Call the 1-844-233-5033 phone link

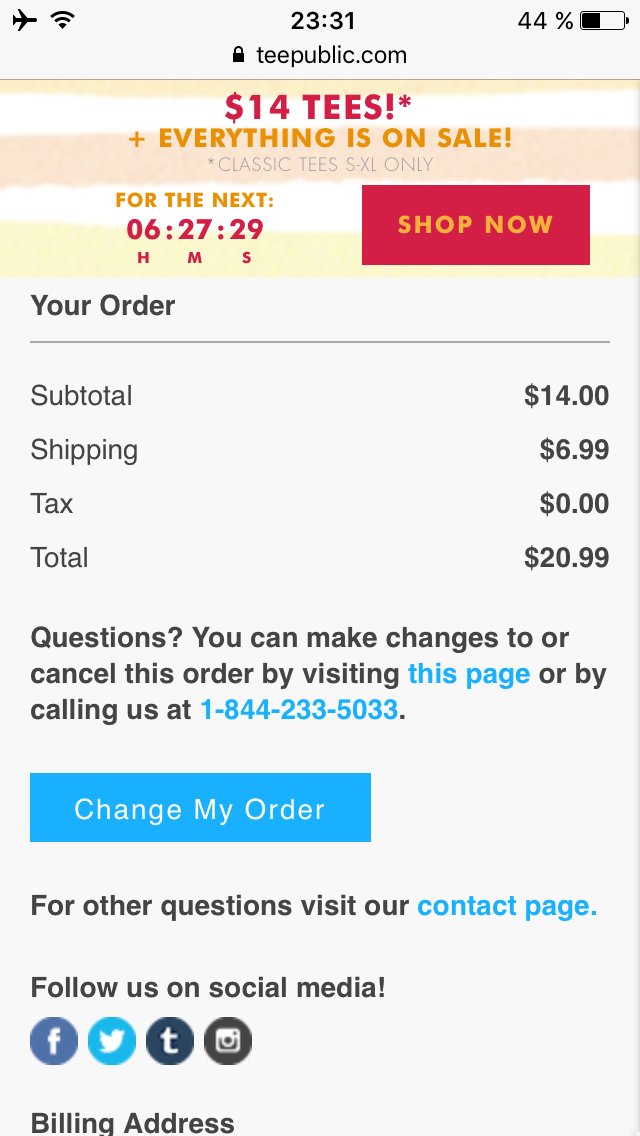299,709
